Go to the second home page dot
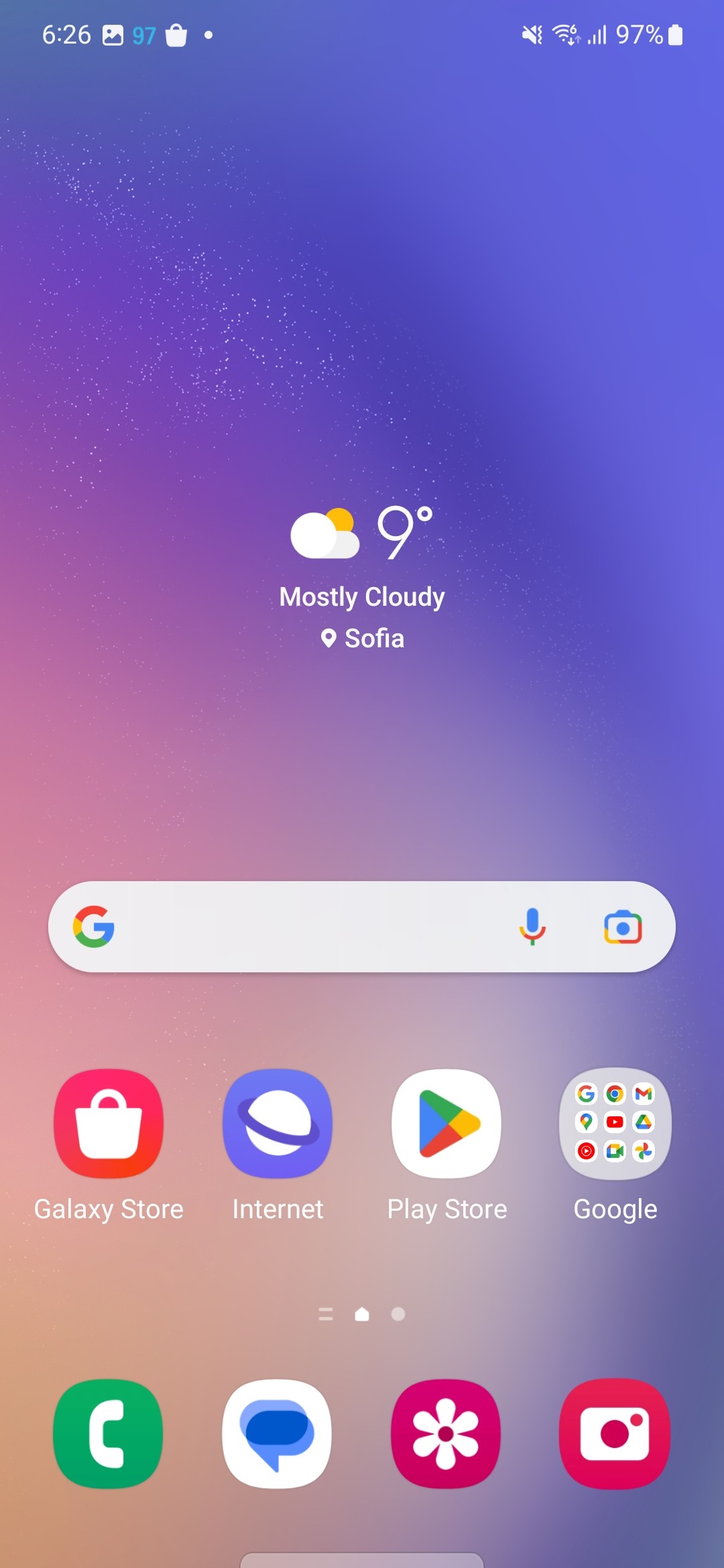Viewport: 724px width, 1568px height. (x=398, y=1314)
